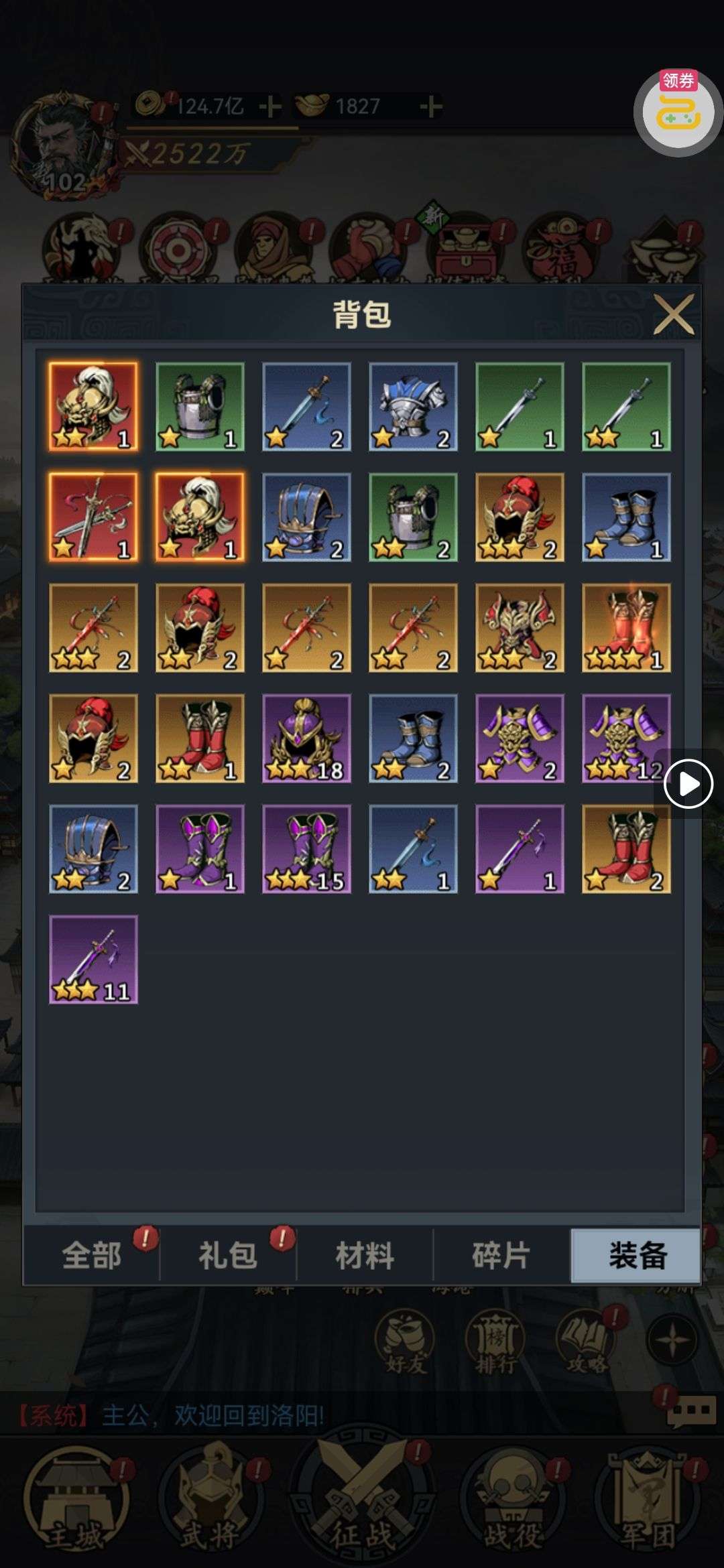The image size is (724, 1568).
Task: Select the 装备 equipment tab
Action: tap(637, 1255)
